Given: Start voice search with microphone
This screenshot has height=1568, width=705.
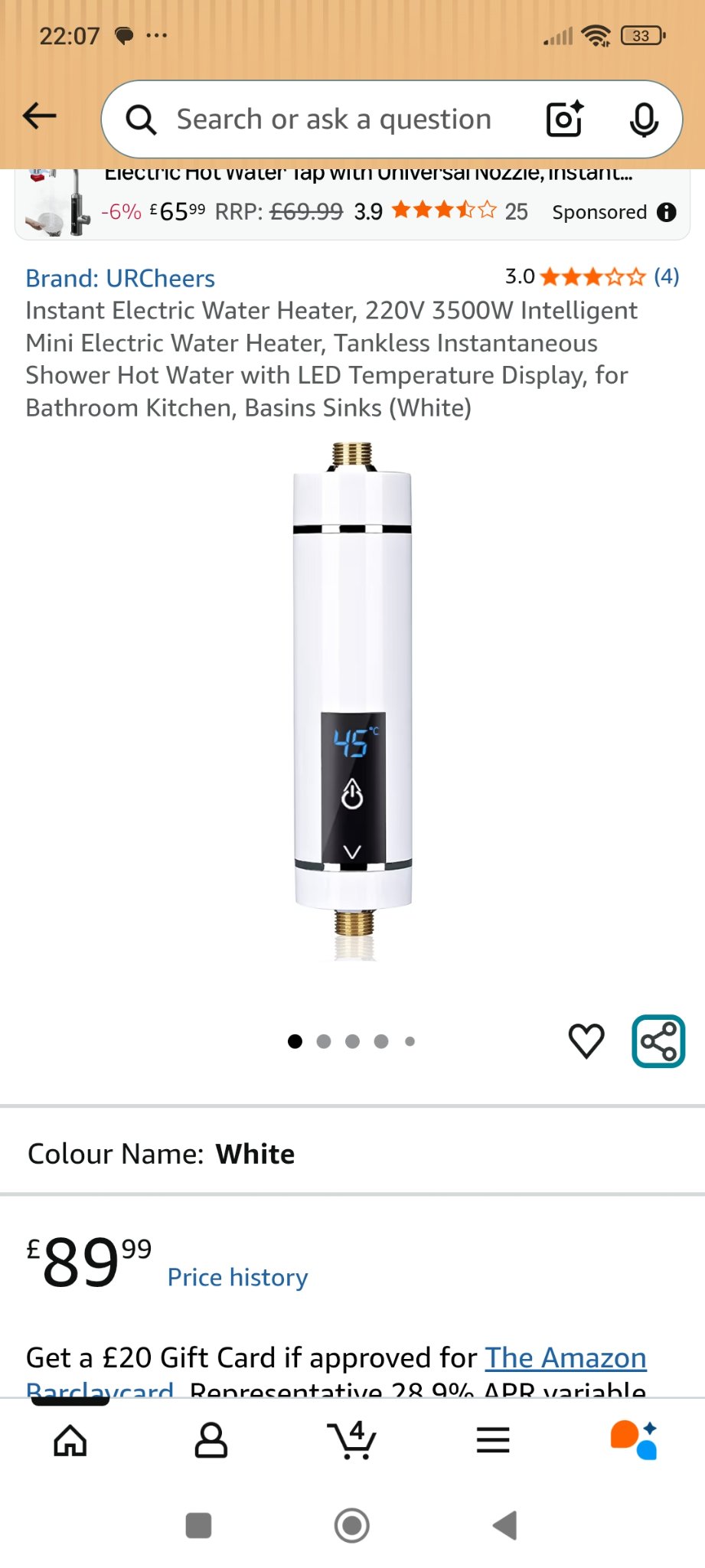Looking at the screenshot, I should [644, 119].
